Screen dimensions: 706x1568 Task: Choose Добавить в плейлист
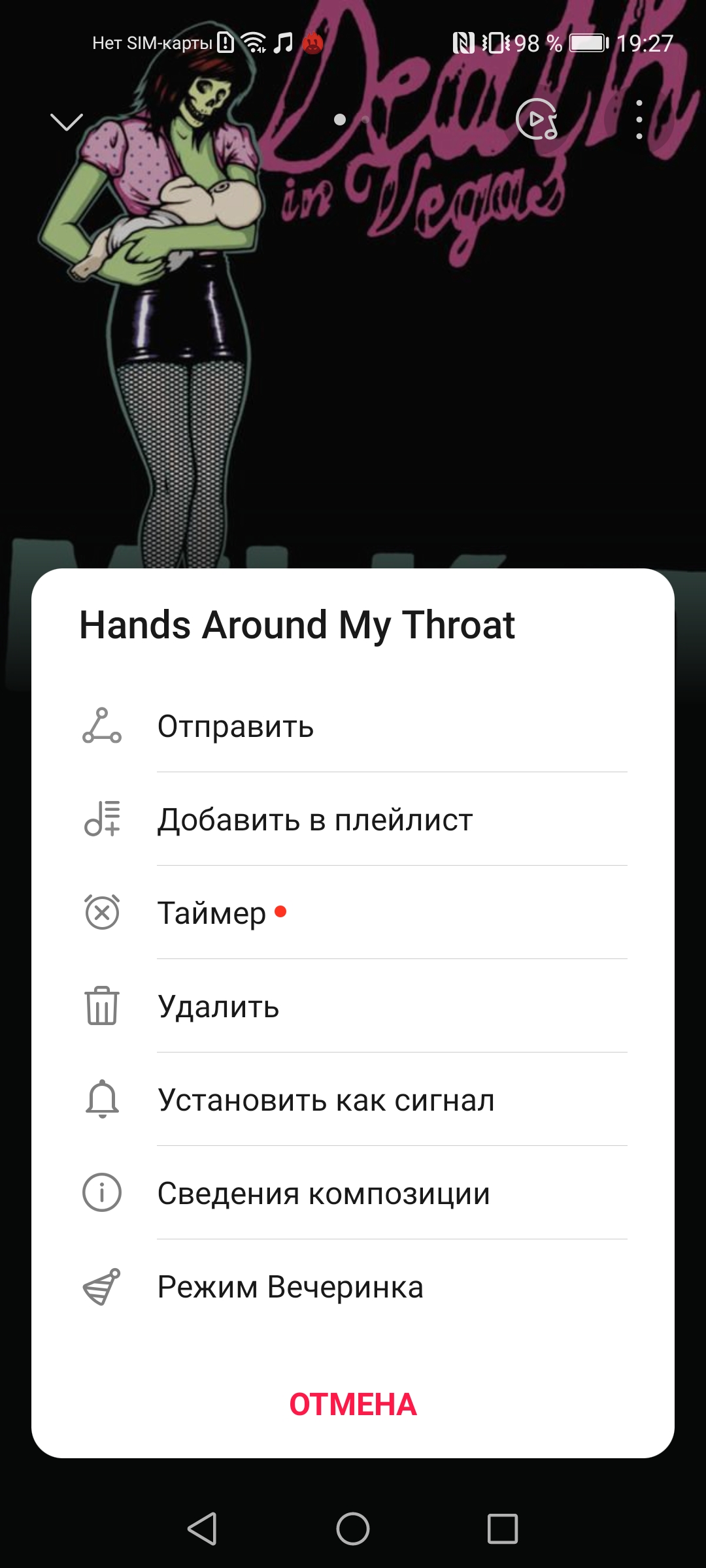tap(353, 820)
